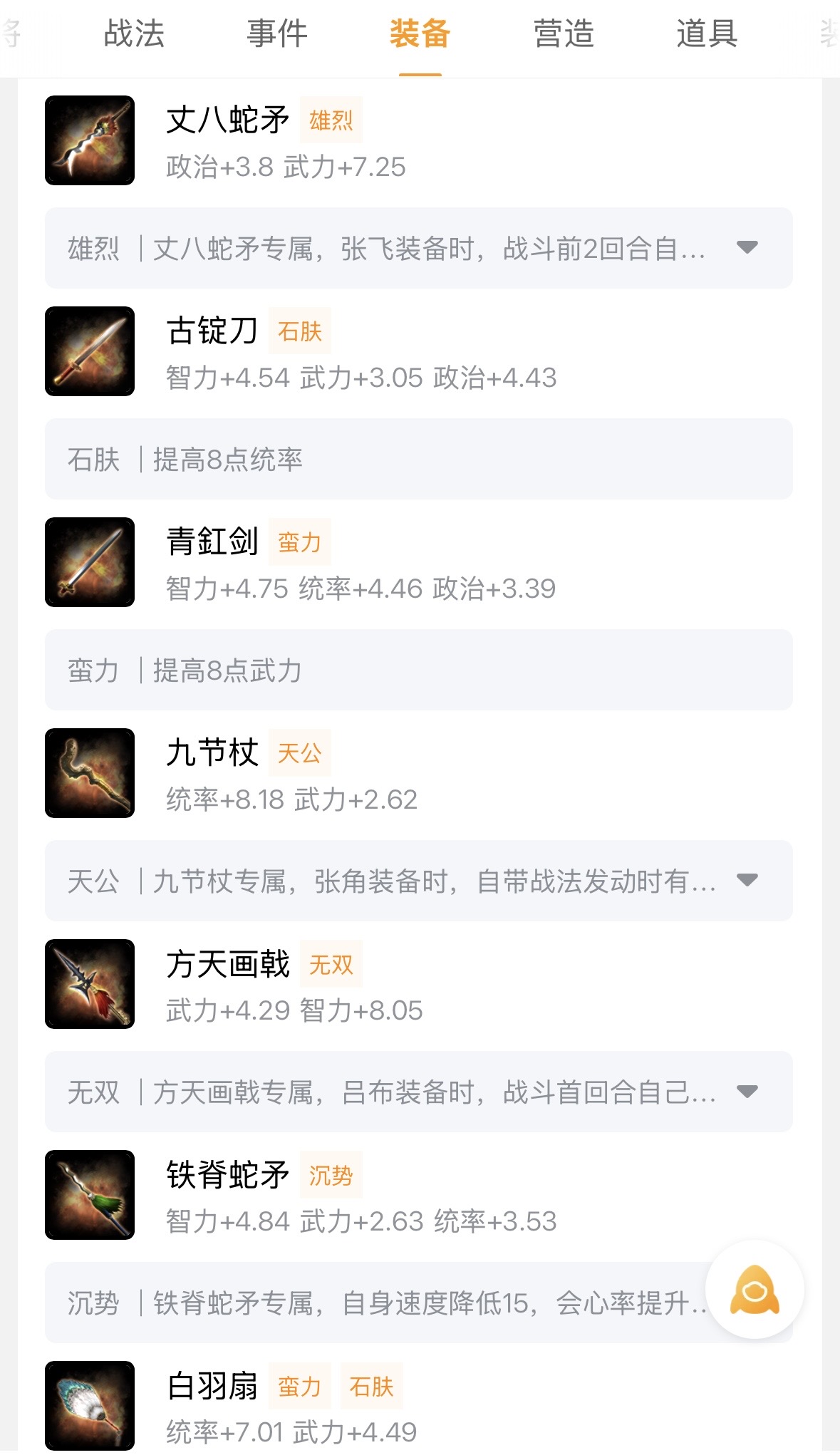Screen dimensions: 840x1455
Task: Switch to the 战法 tab
Action: (x=134, y=34)
